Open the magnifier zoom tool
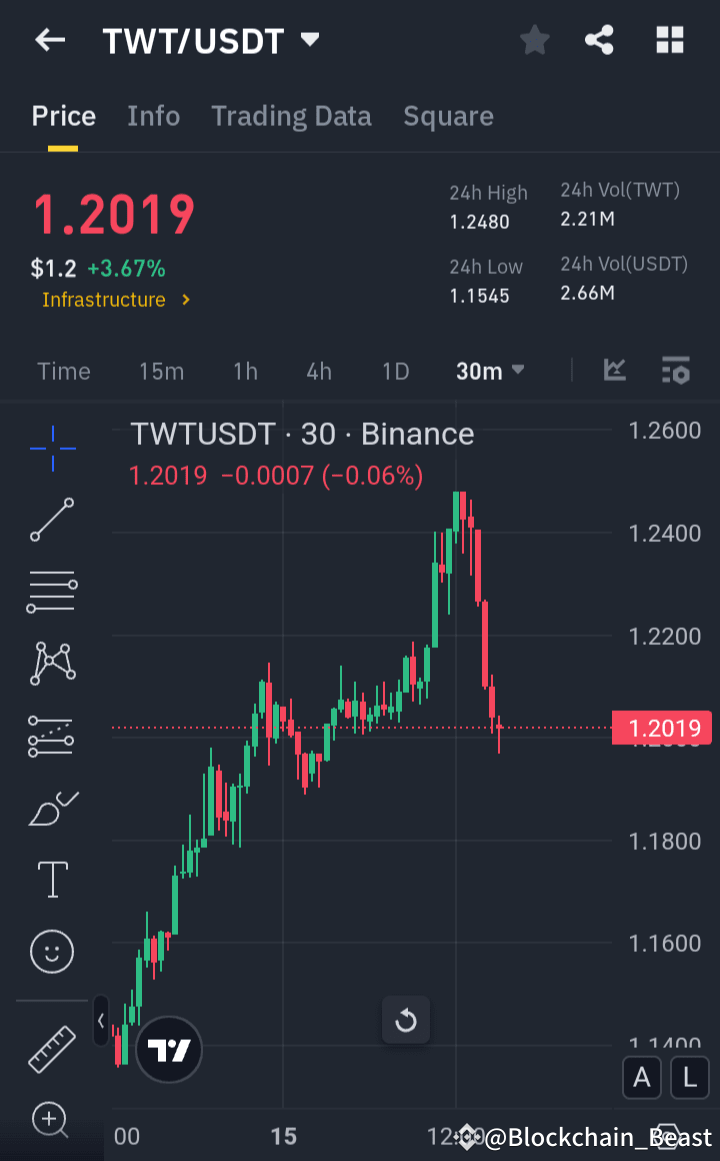The height and width of the screenshot is (1161, 720). coord(50,1120)
